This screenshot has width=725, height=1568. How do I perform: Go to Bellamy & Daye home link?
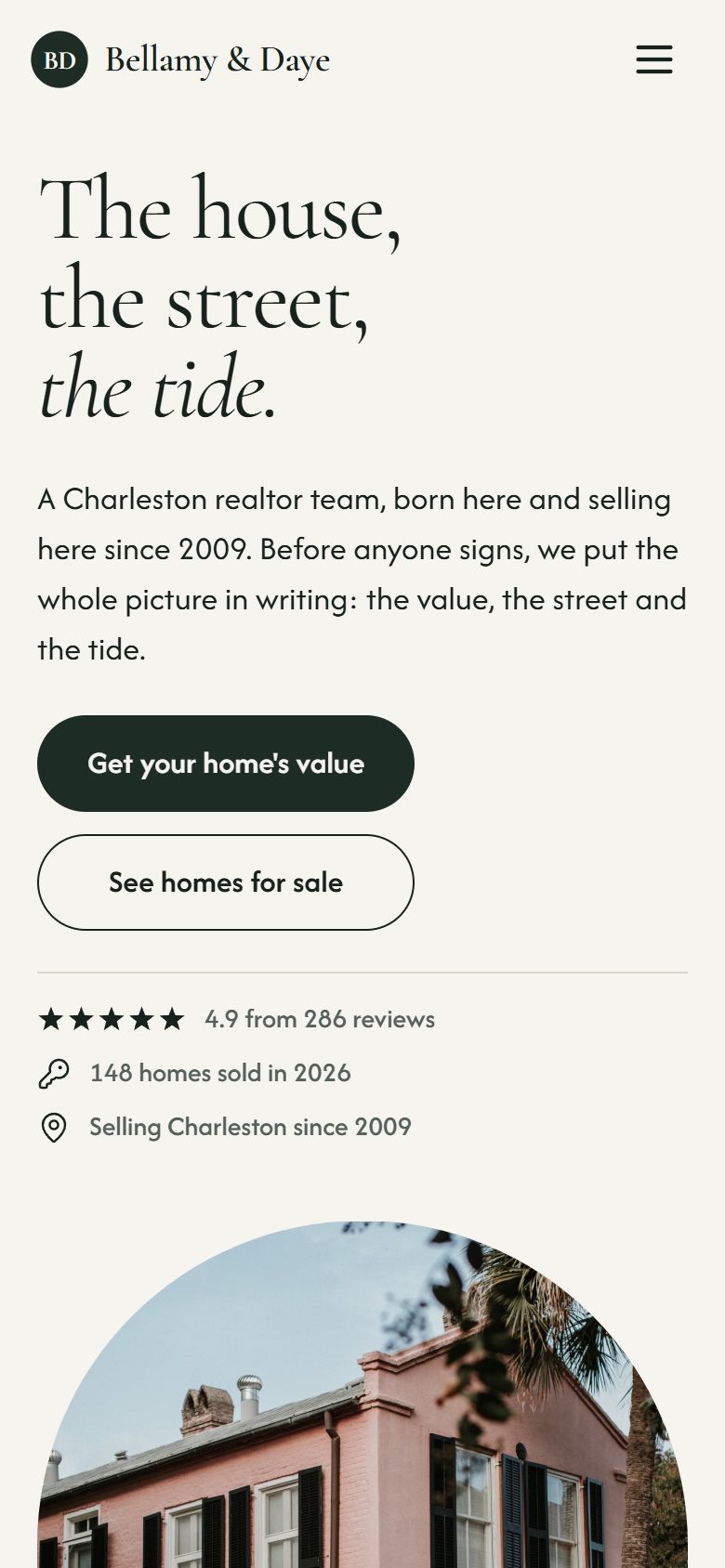181,59
